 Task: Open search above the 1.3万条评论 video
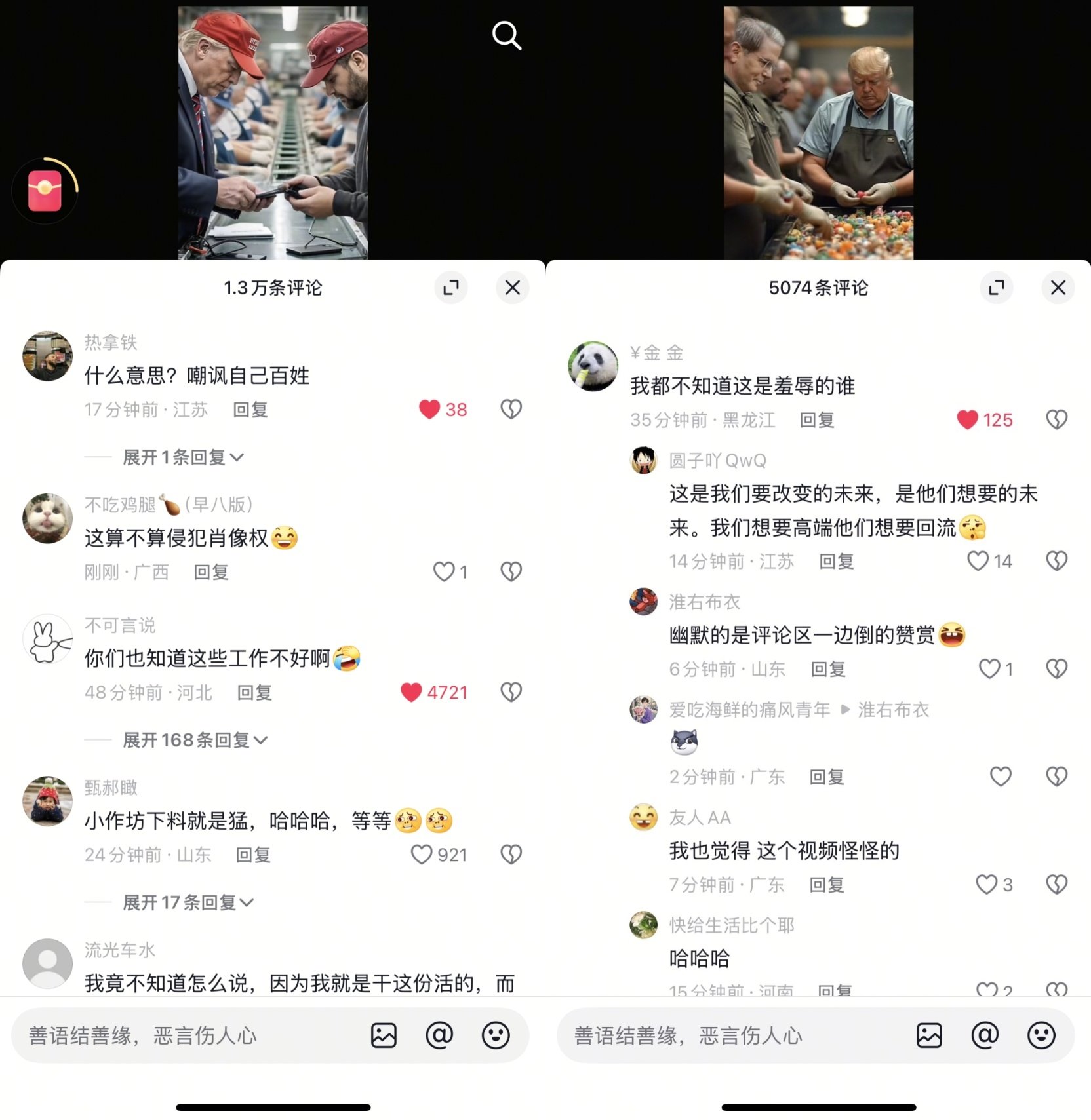506,35
